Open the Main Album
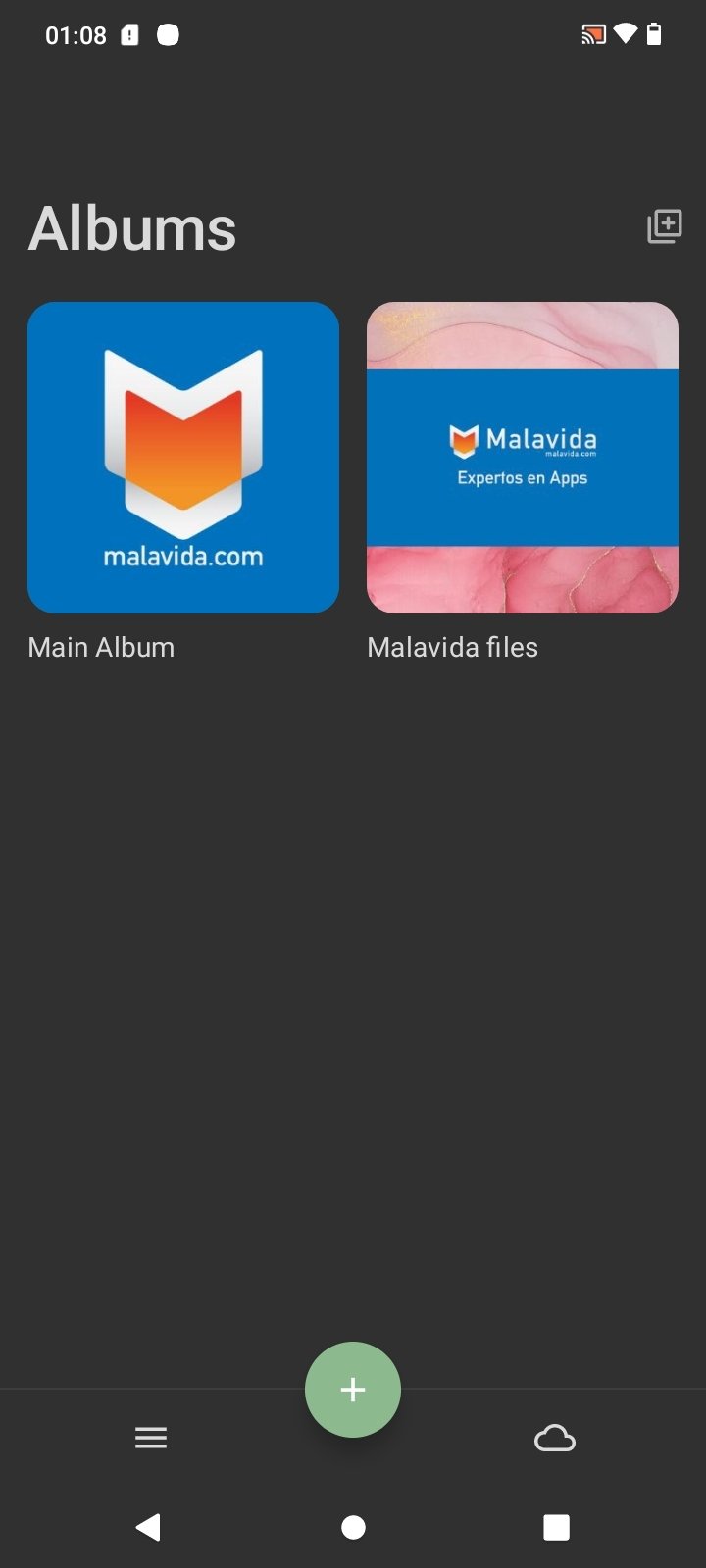The image size is (706, 1568). (x=183, y=458)
